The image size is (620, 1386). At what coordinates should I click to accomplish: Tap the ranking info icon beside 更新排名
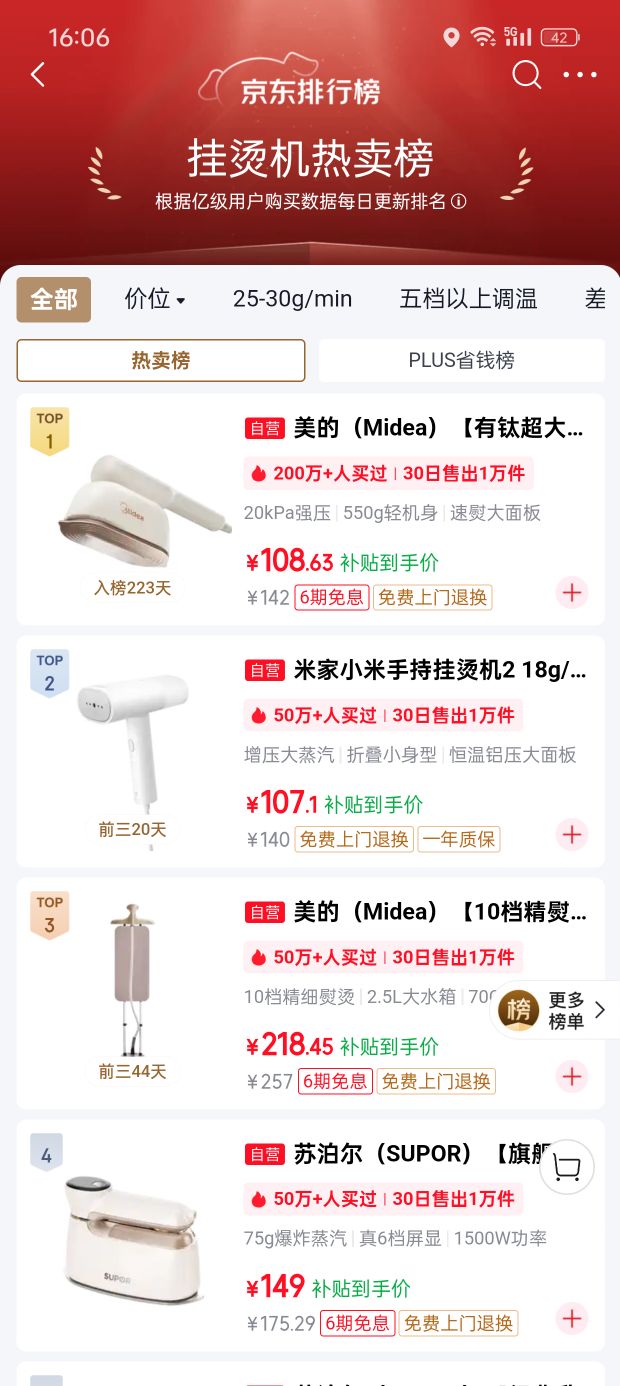tap(458, 201)
